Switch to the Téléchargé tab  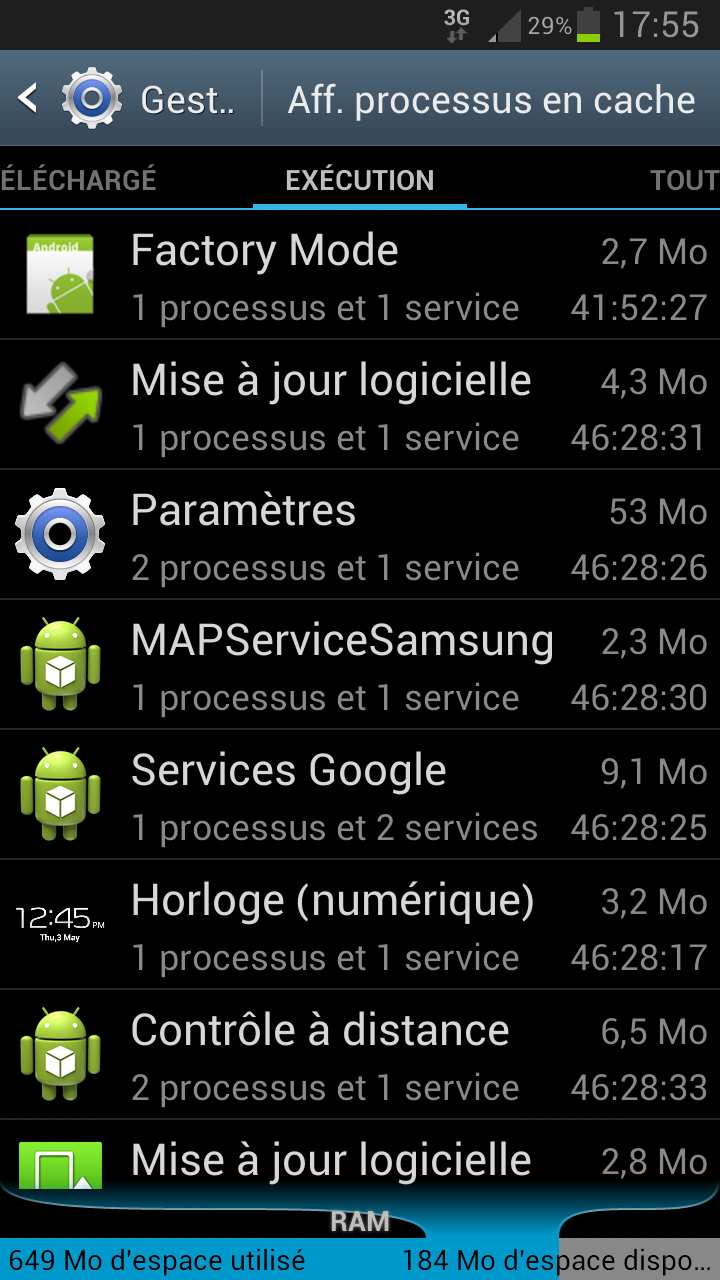[80, 180]
